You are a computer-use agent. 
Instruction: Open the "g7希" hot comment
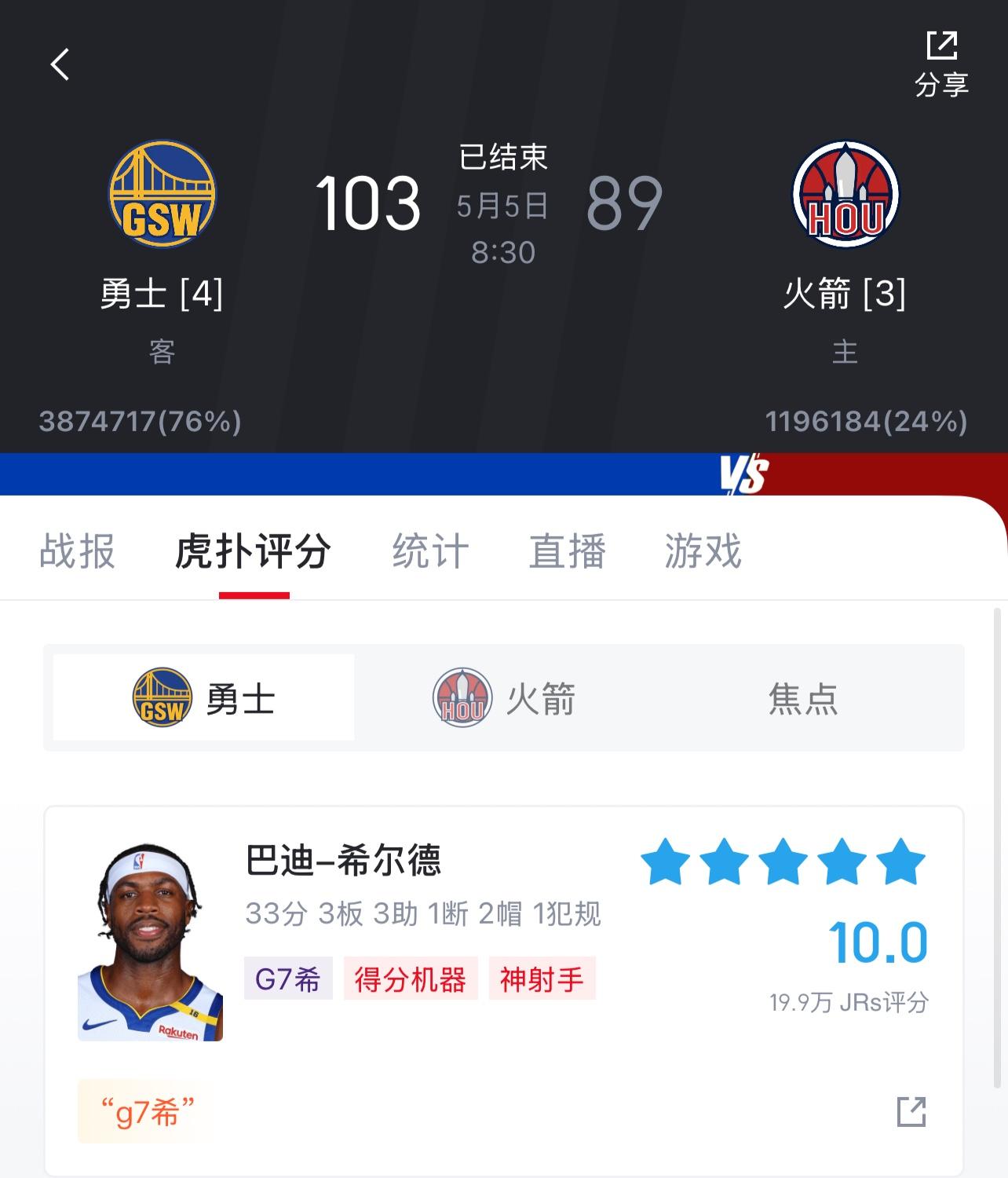[147, 1111]
